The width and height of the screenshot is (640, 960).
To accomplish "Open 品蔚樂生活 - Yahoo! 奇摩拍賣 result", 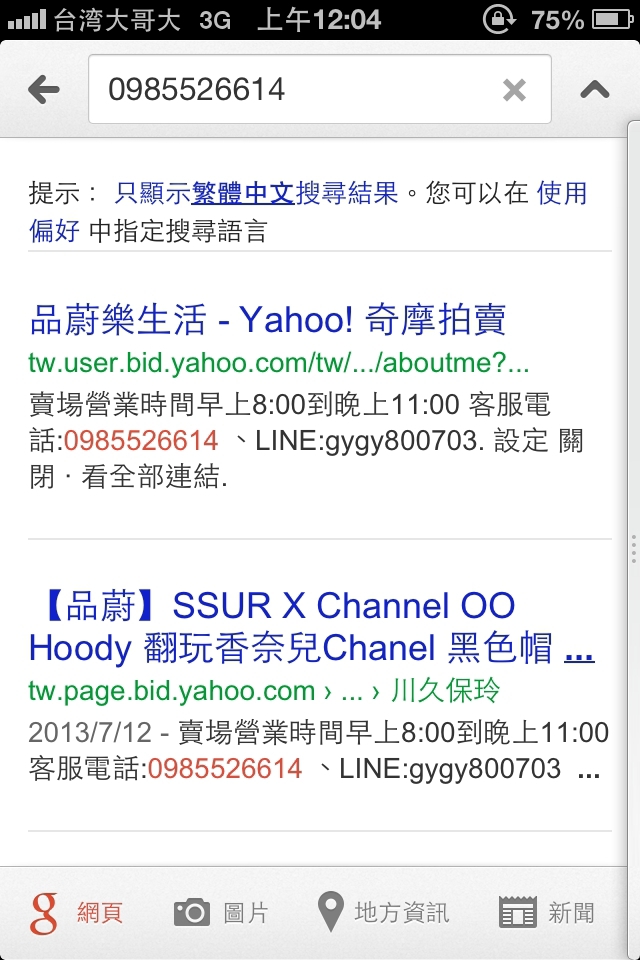I will coord(268,320).
